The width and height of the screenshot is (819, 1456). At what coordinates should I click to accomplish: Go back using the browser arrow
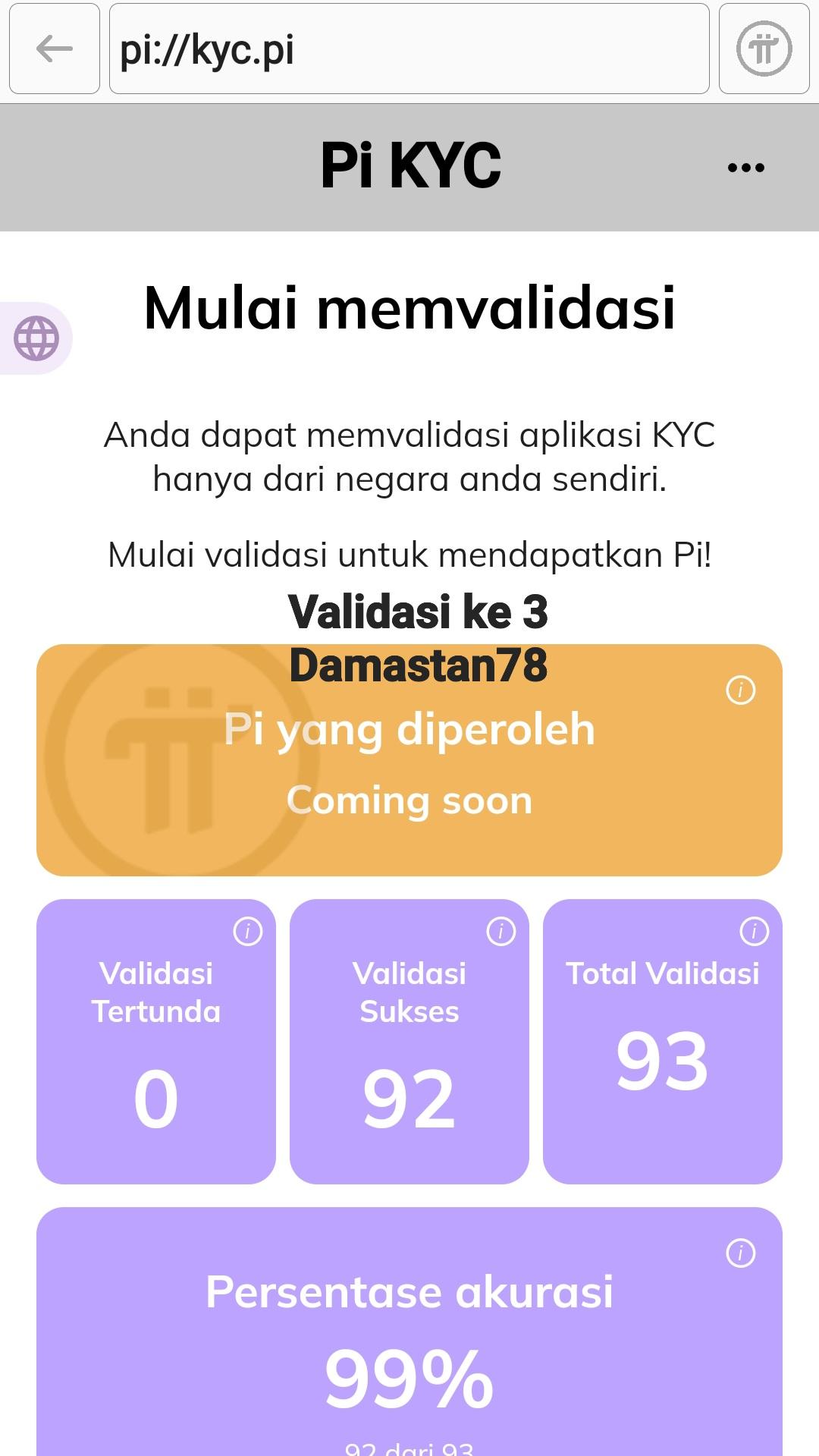[x=54, y=49]
